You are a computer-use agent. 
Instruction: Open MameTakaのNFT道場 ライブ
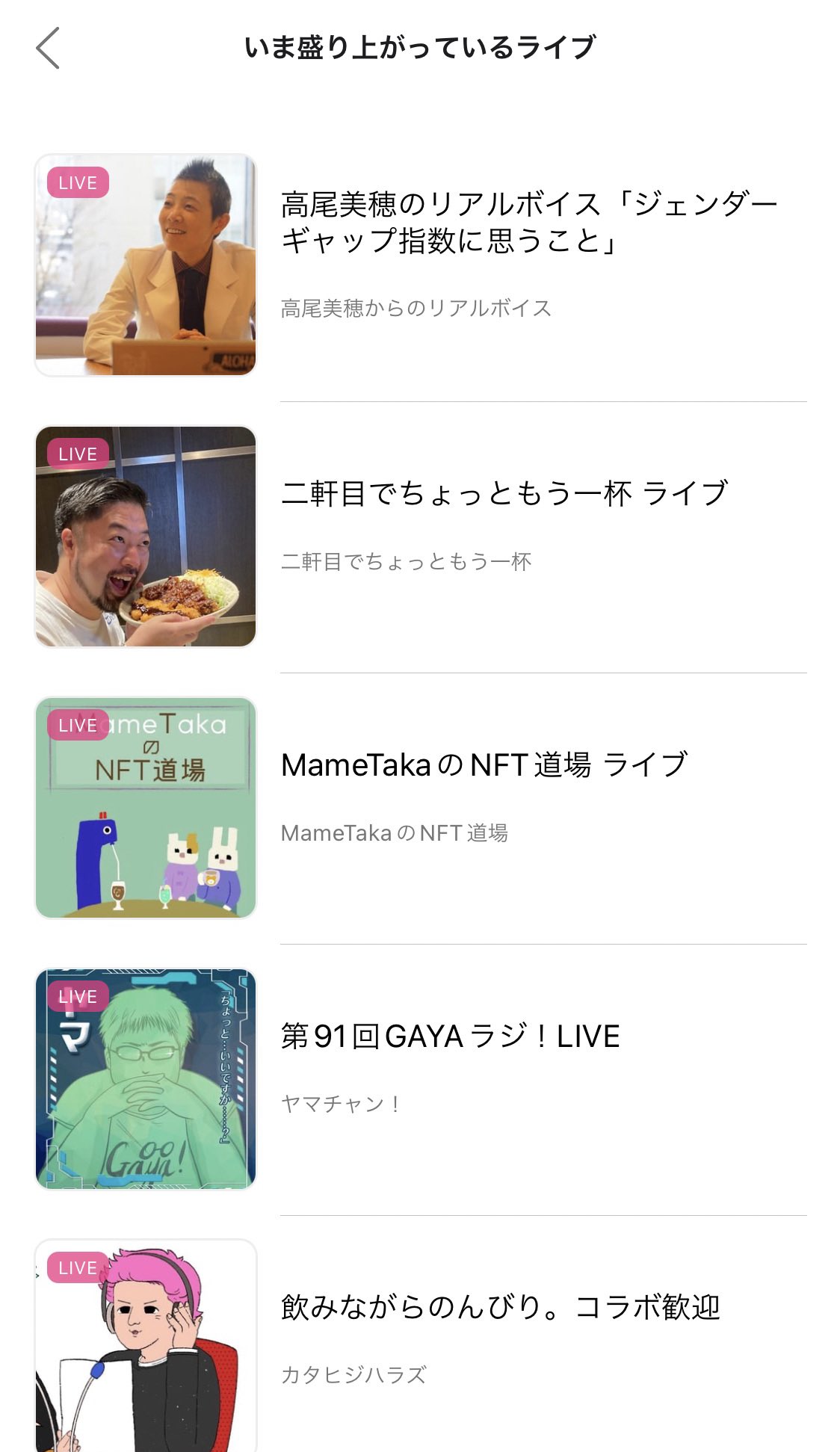[x=484, y=765]
